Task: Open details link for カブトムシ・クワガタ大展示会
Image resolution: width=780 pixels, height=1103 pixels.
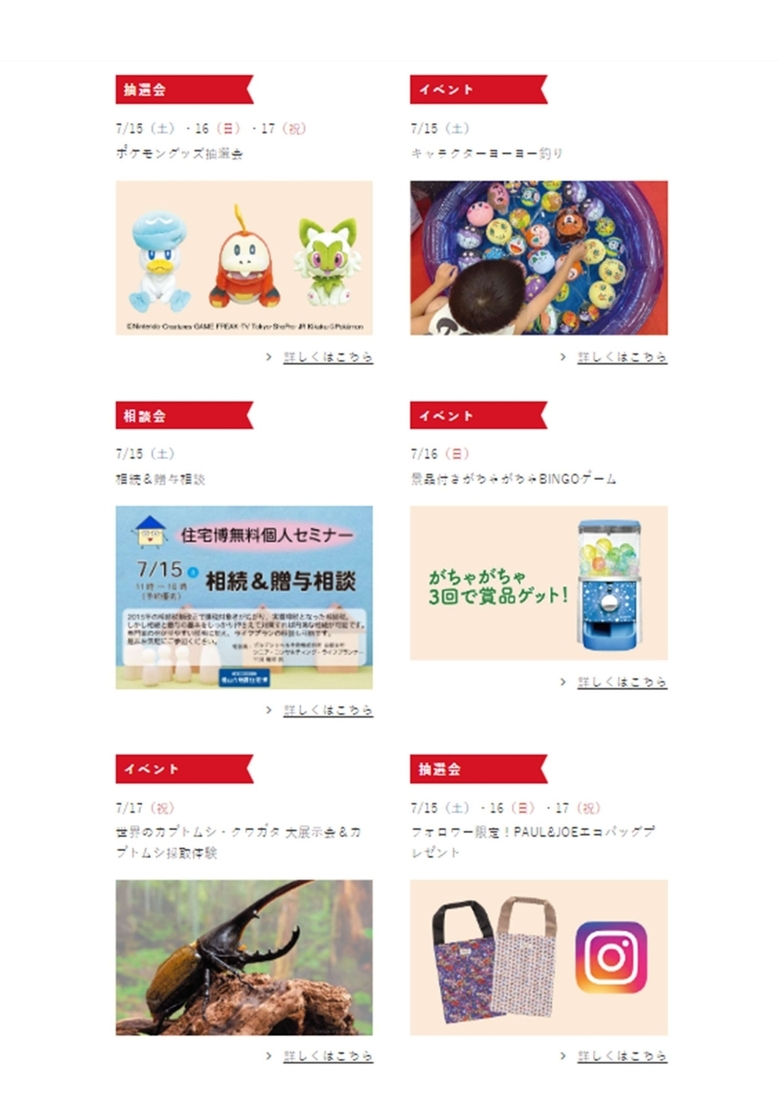Action: pyautogui.click(x=327, y=1056)
